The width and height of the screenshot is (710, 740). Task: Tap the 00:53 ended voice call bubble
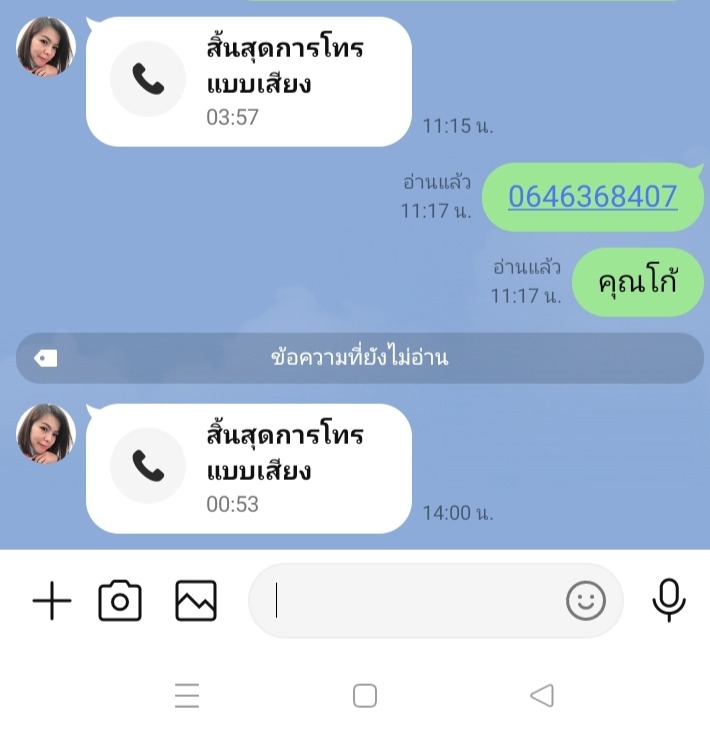[x=249, y=468]
